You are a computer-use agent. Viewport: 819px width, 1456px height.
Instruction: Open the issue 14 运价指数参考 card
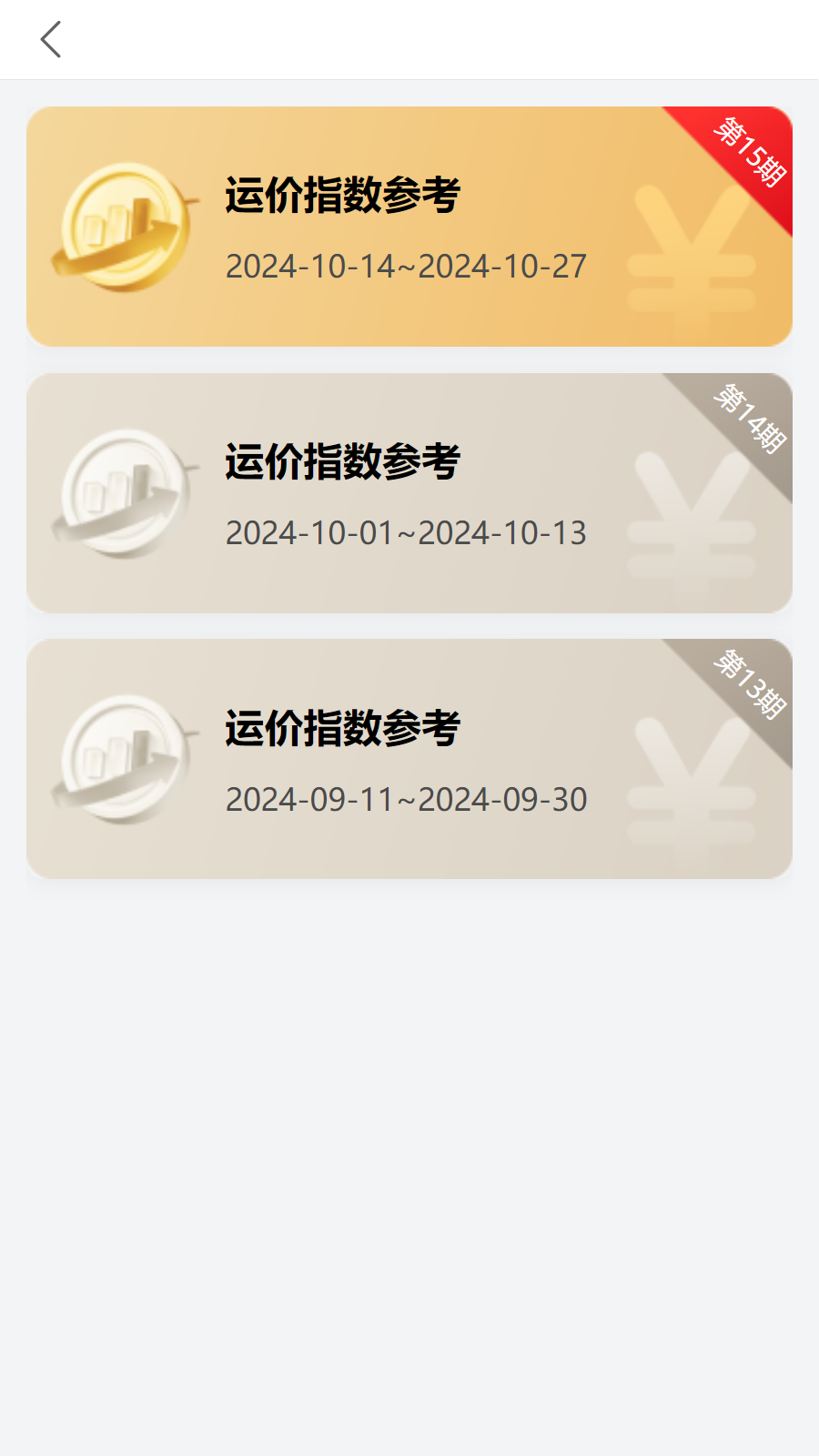(409, 491)
